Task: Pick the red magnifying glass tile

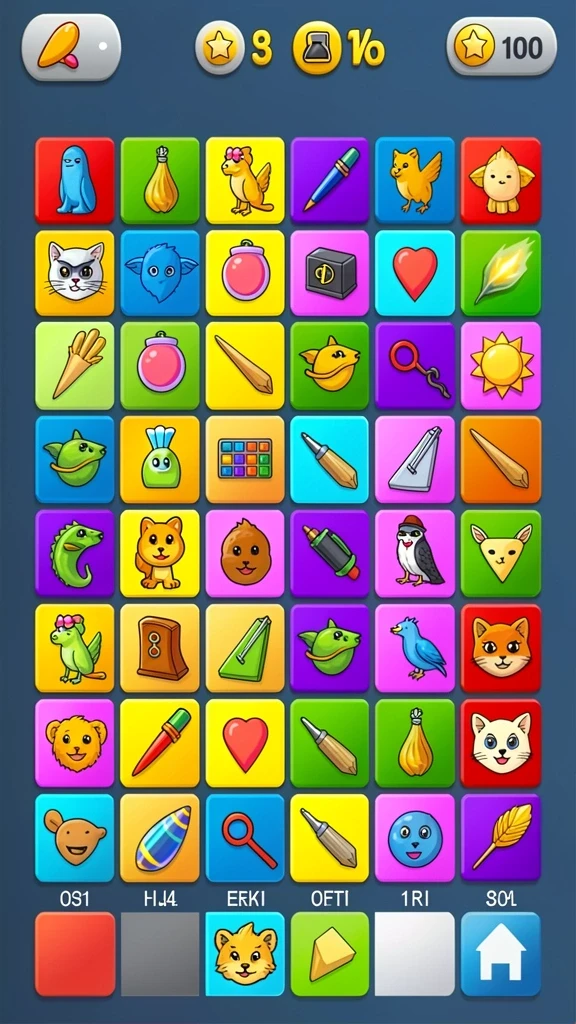Action: coord(245,838)
